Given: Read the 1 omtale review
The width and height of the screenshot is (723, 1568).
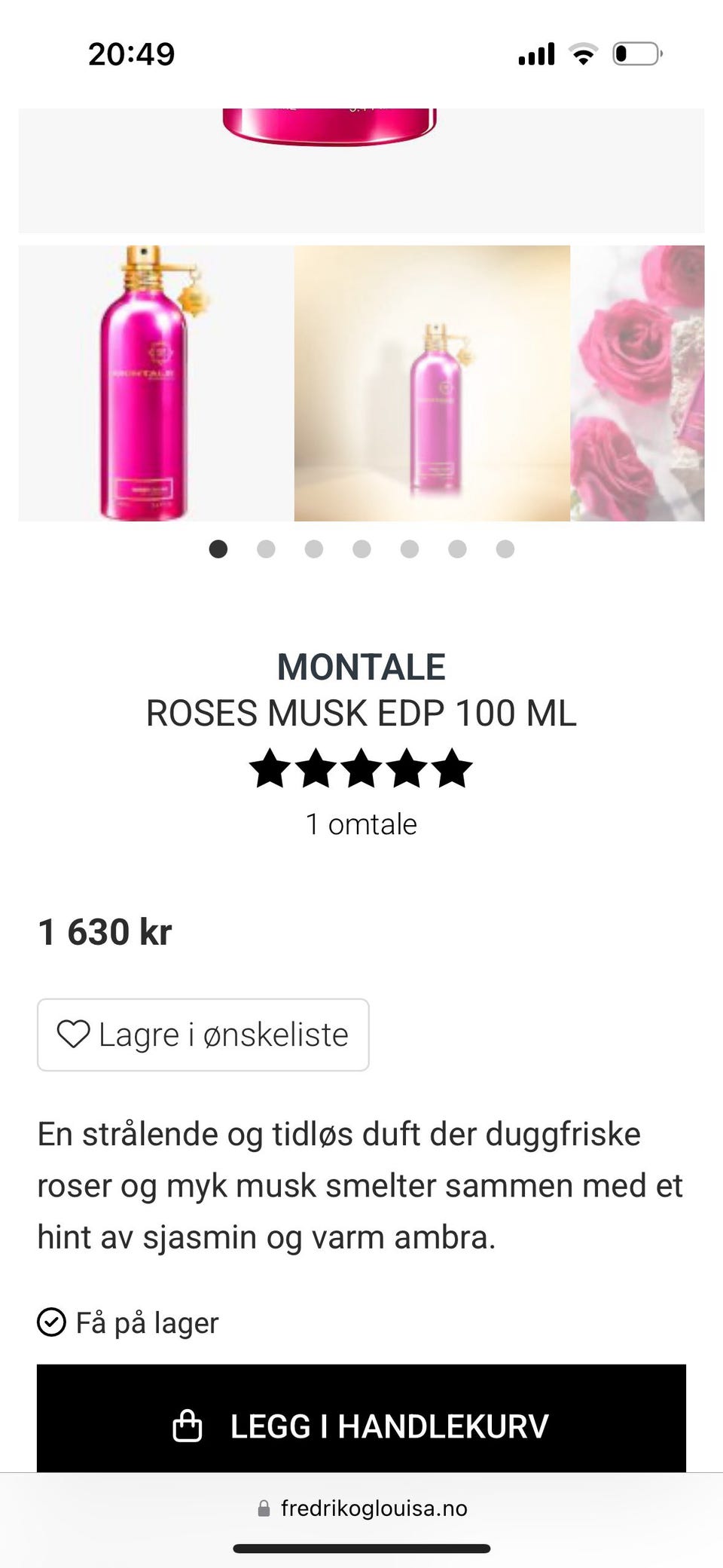Looking at the screenshot, I should point(361,824).
